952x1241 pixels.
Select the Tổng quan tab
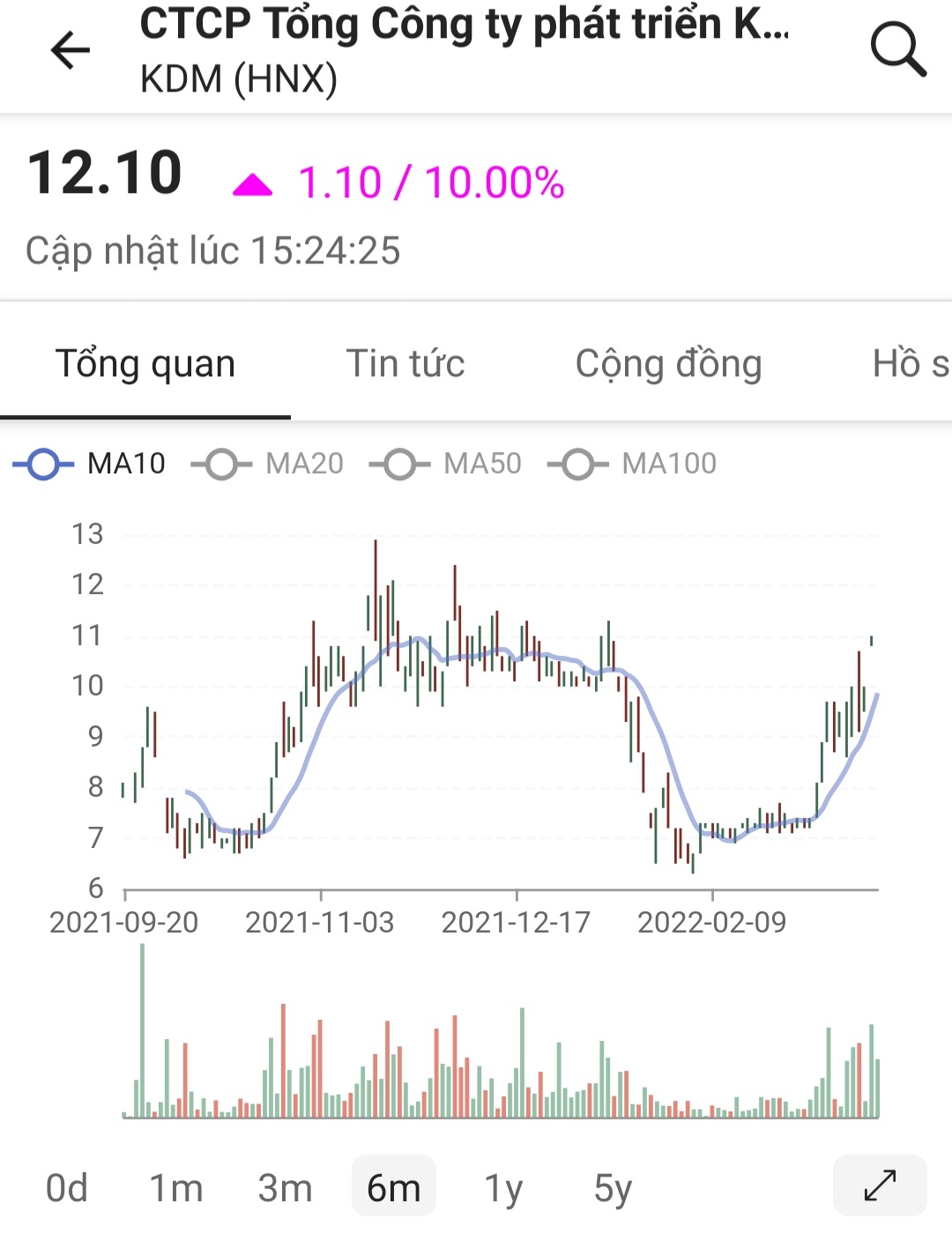145,364
